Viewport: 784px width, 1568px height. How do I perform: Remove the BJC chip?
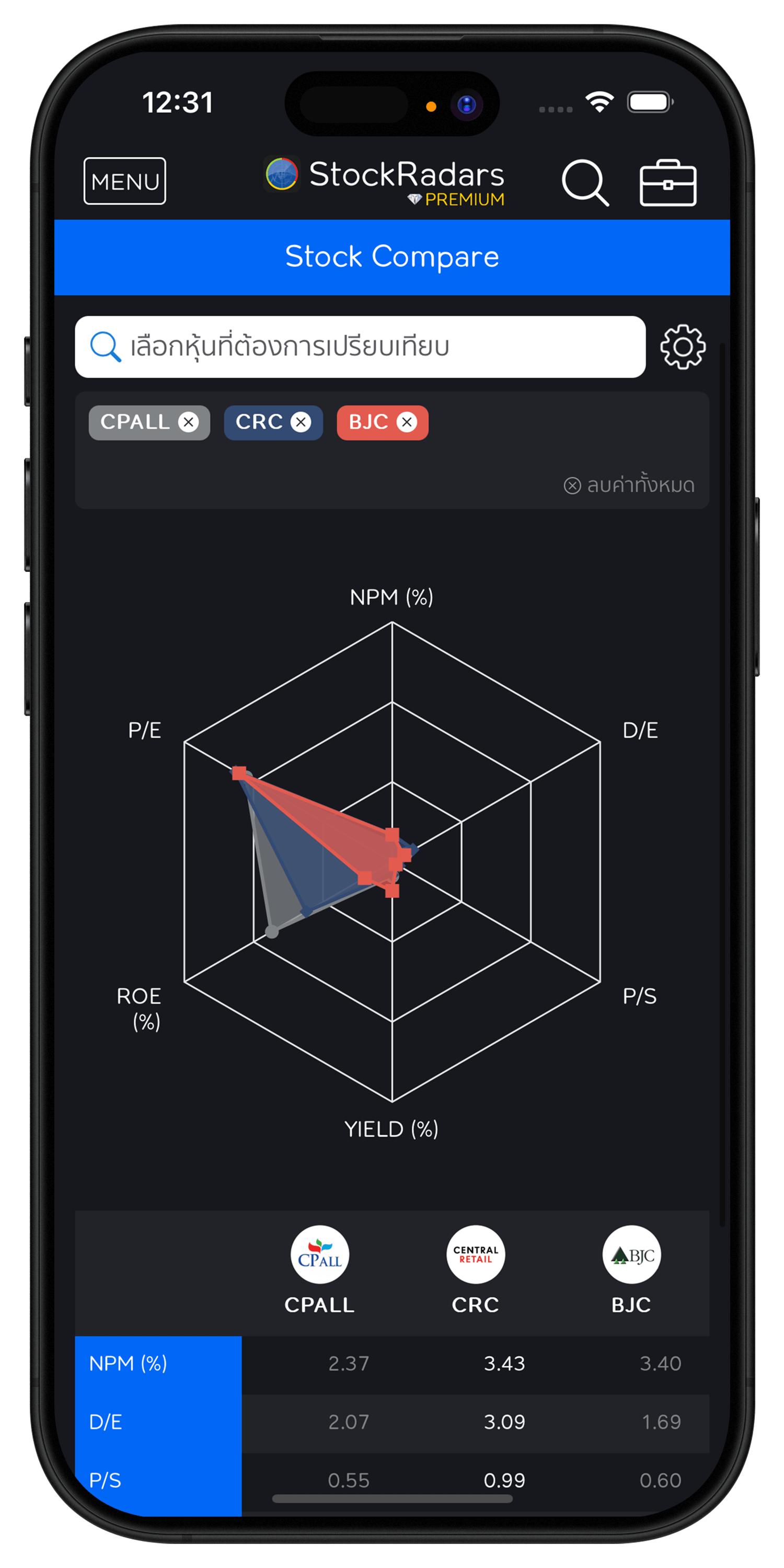[407, 422]
